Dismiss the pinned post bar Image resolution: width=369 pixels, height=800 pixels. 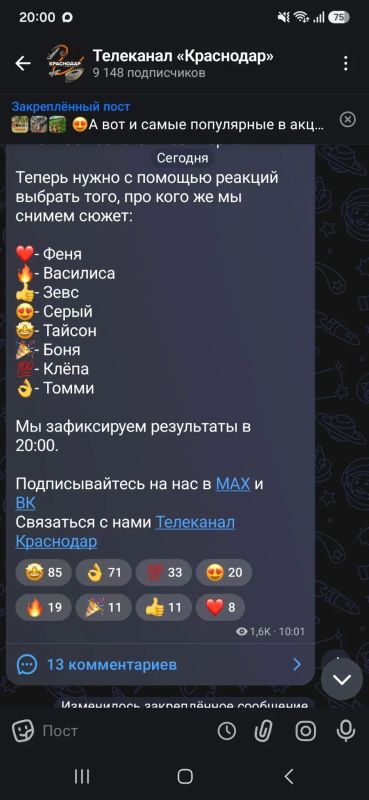(x=348, y=119)
